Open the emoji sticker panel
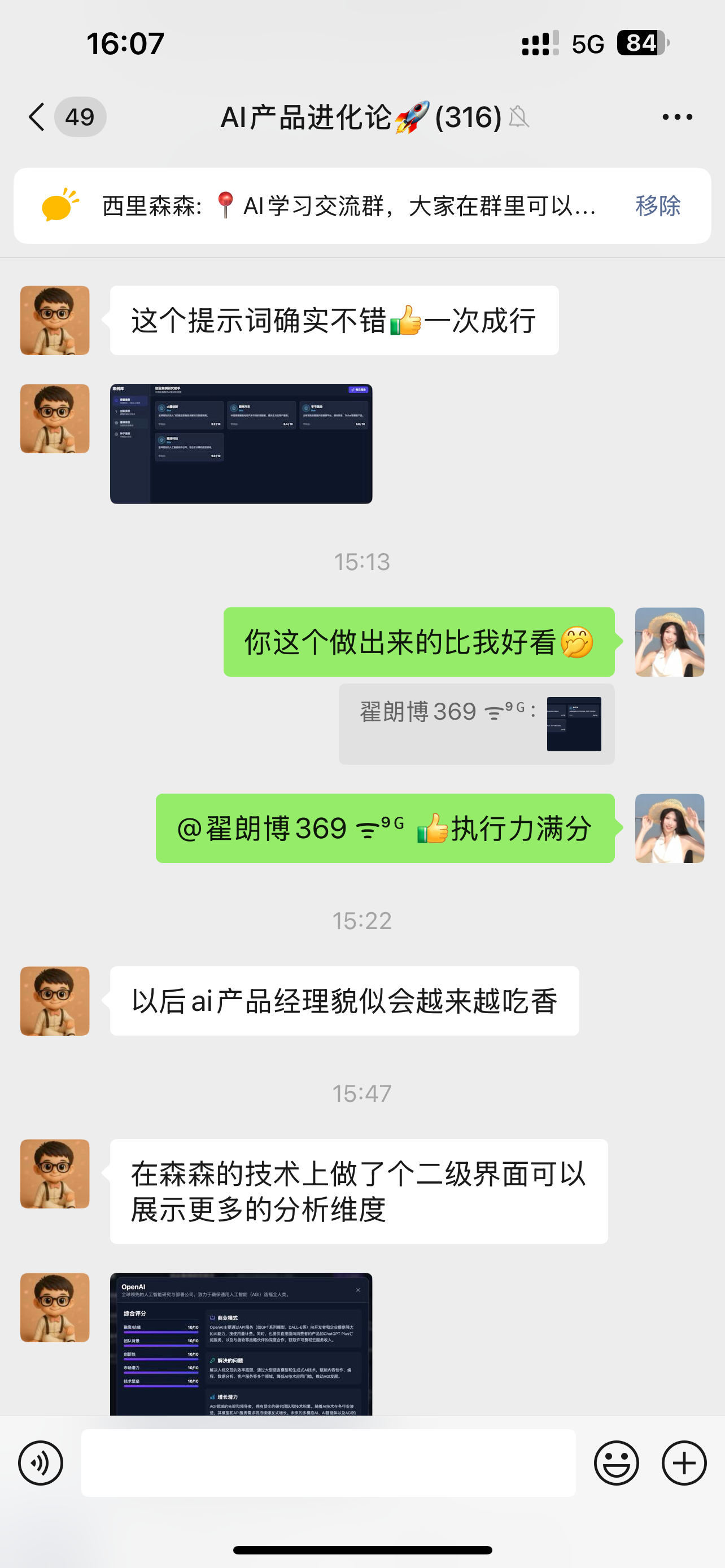 click(x=616, y=1462)
